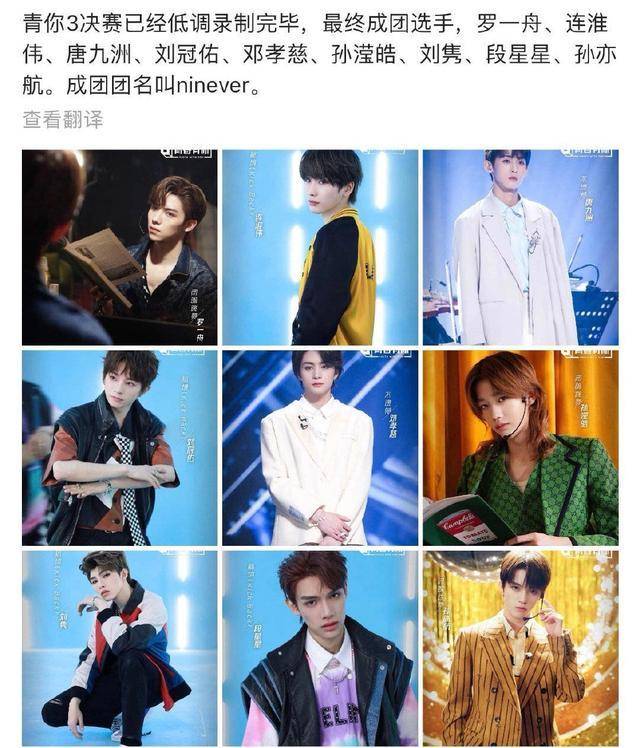
Task: Enlarge the pink tie-dye shirt photo
Action: (320, 647)
